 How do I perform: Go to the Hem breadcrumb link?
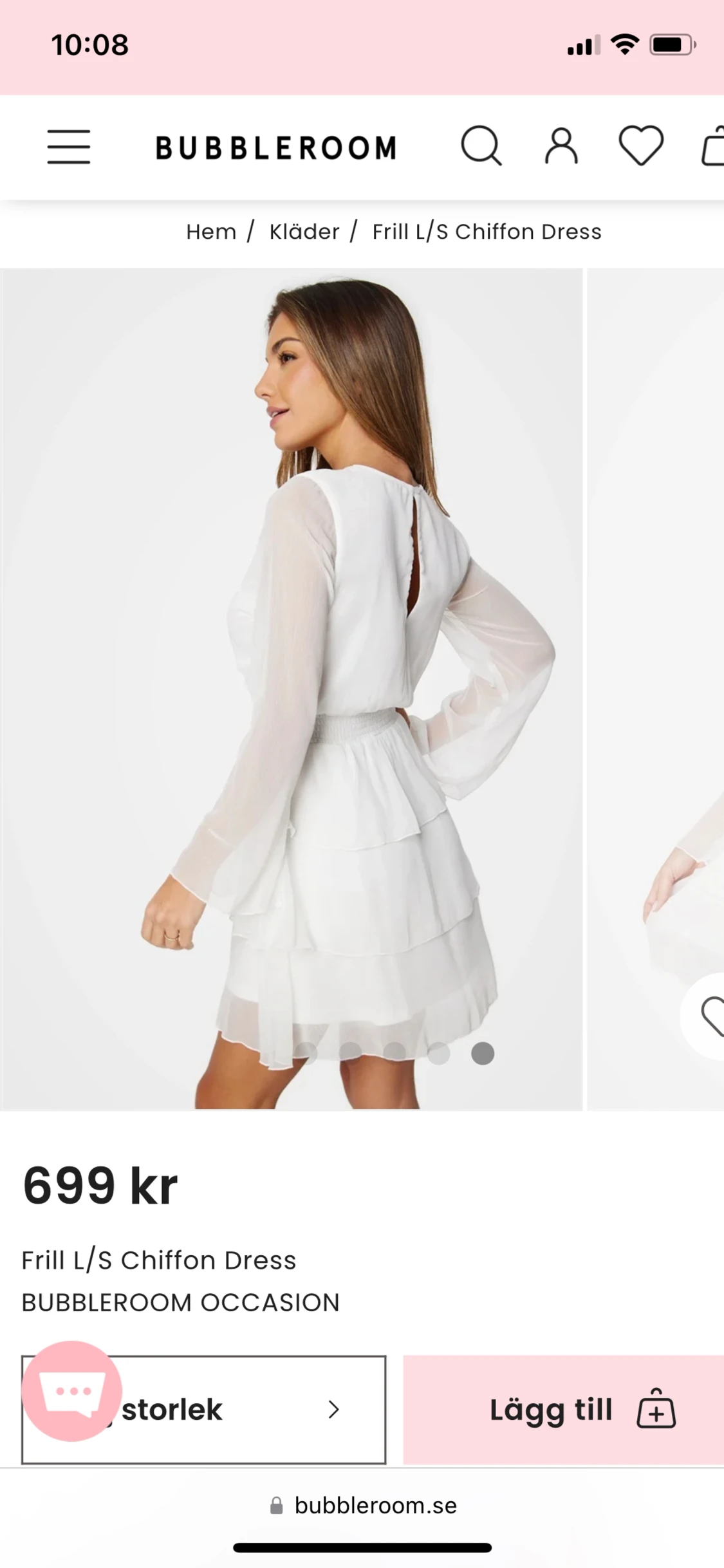click(x=211, y=232)
